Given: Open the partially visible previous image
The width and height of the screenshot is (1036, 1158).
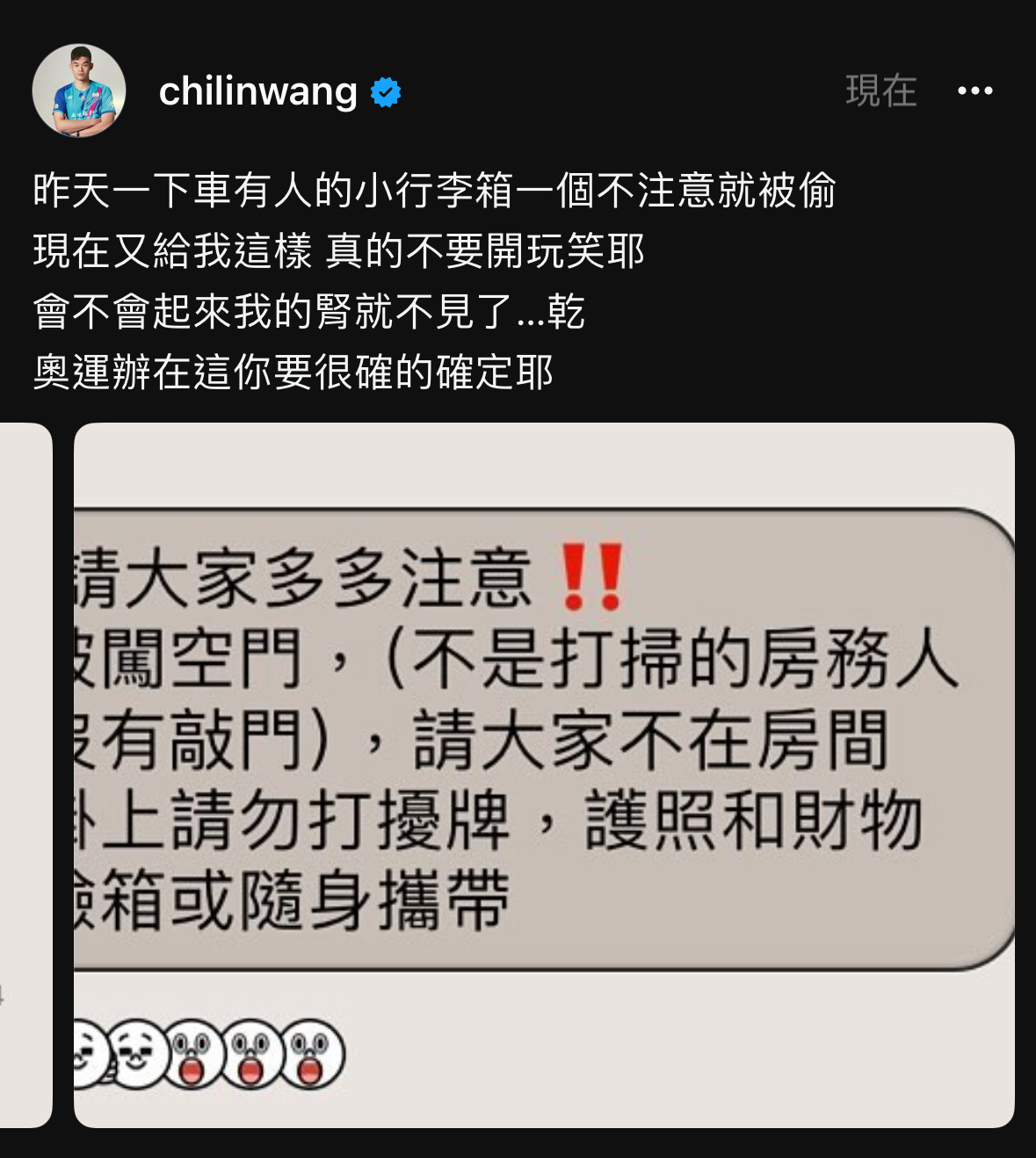Looking at the screenshot, I should (x=25, y=774).
